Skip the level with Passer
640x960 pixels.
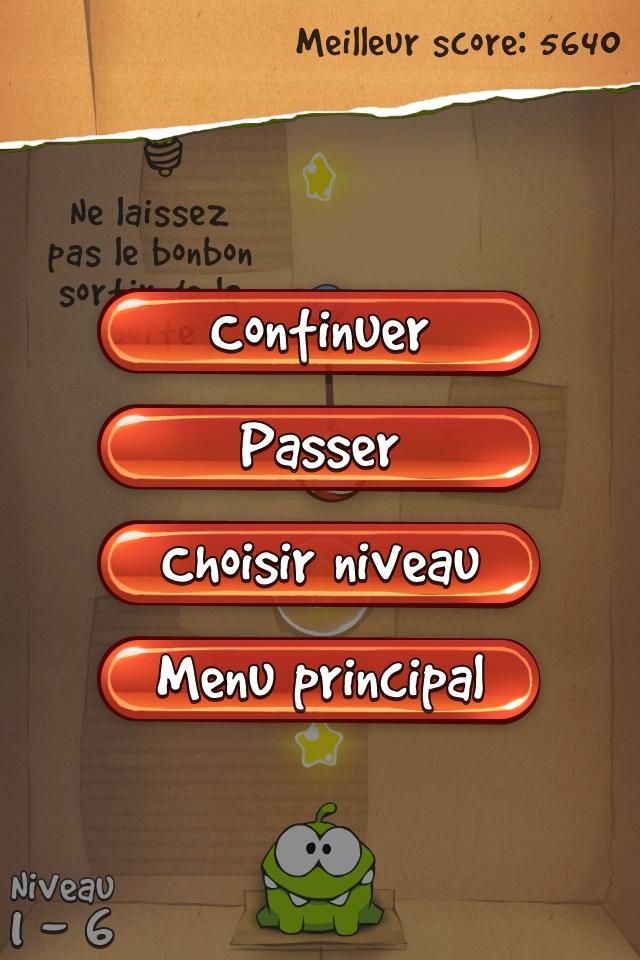coord(319,448)
